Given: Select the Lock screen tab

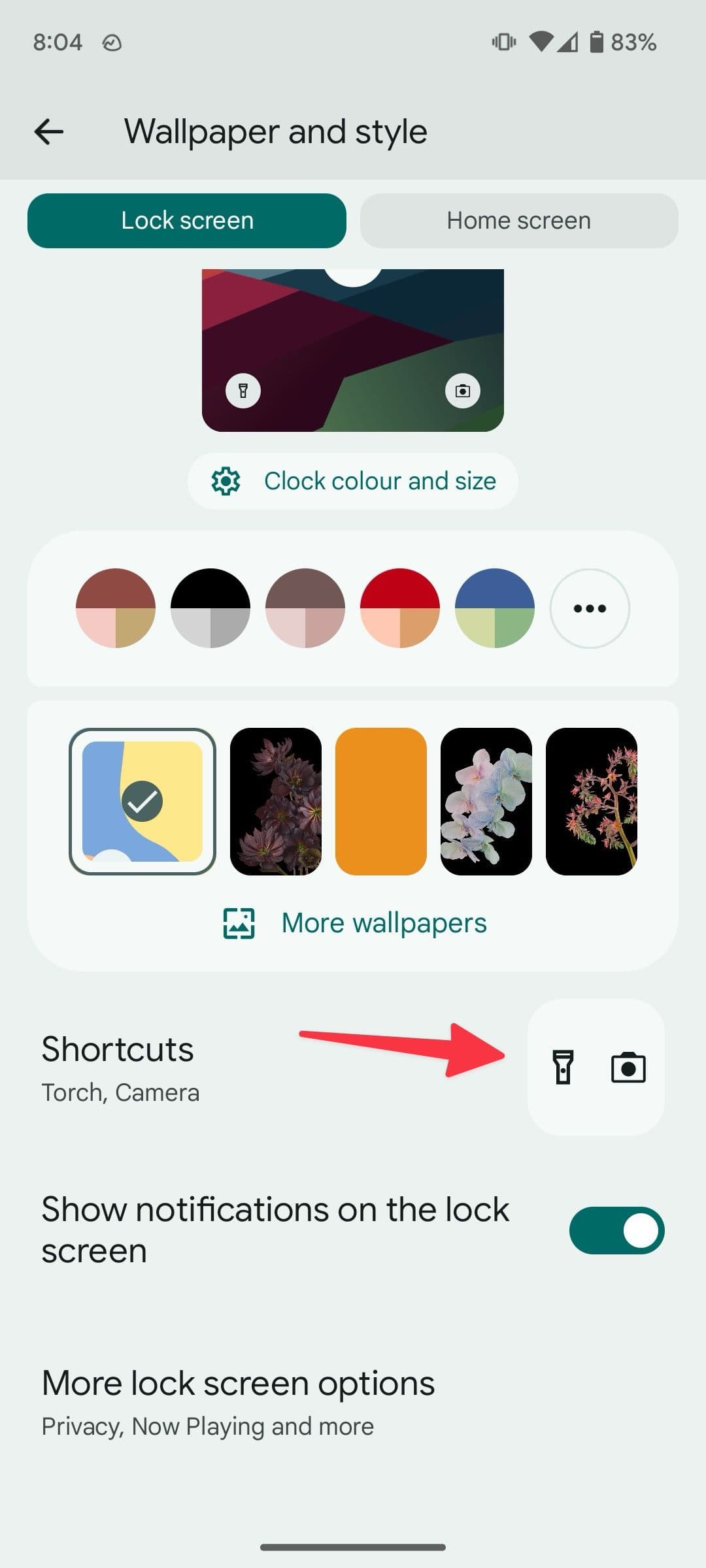Looking at the screenshot, I should pyautogui.click(x=187, y=221).
